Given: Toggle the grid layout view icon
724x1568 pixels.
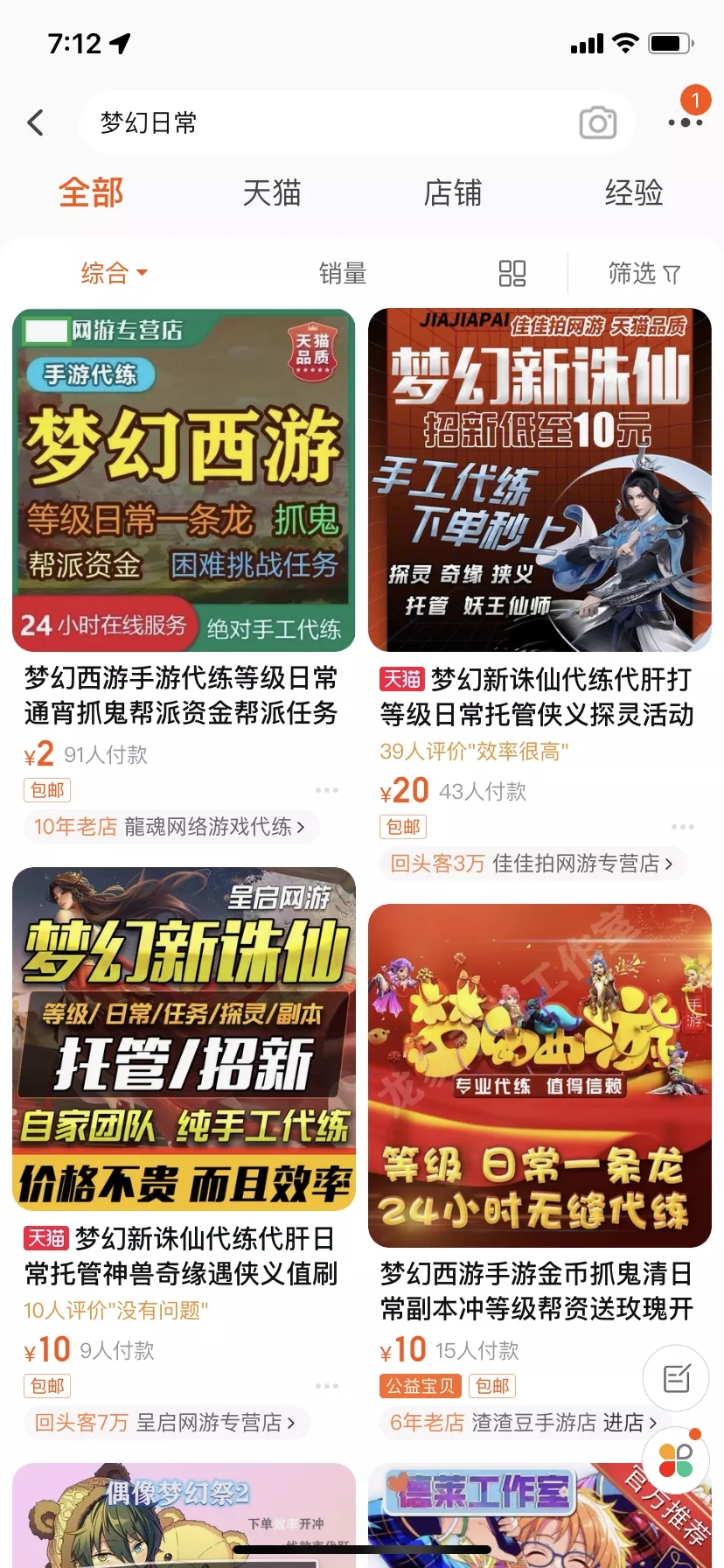Looking at the screenshot, I should (512, 274).
